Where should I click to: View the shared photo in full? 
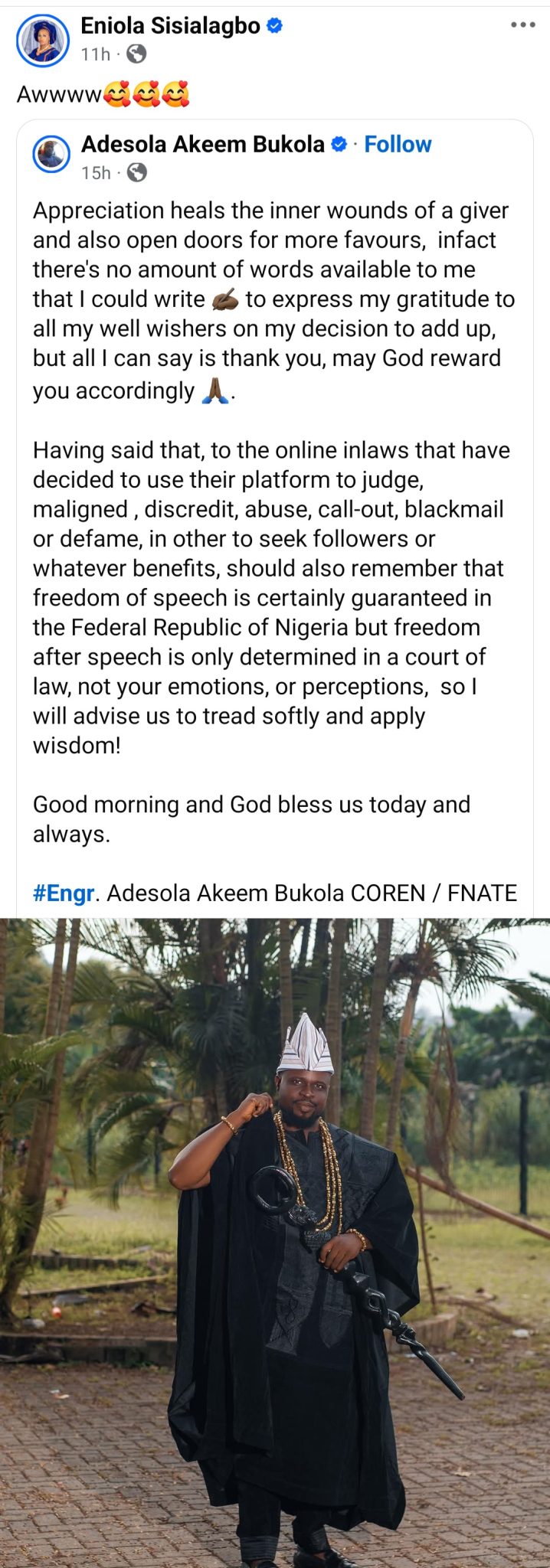pyautogui.click(x=275, y=1240)
